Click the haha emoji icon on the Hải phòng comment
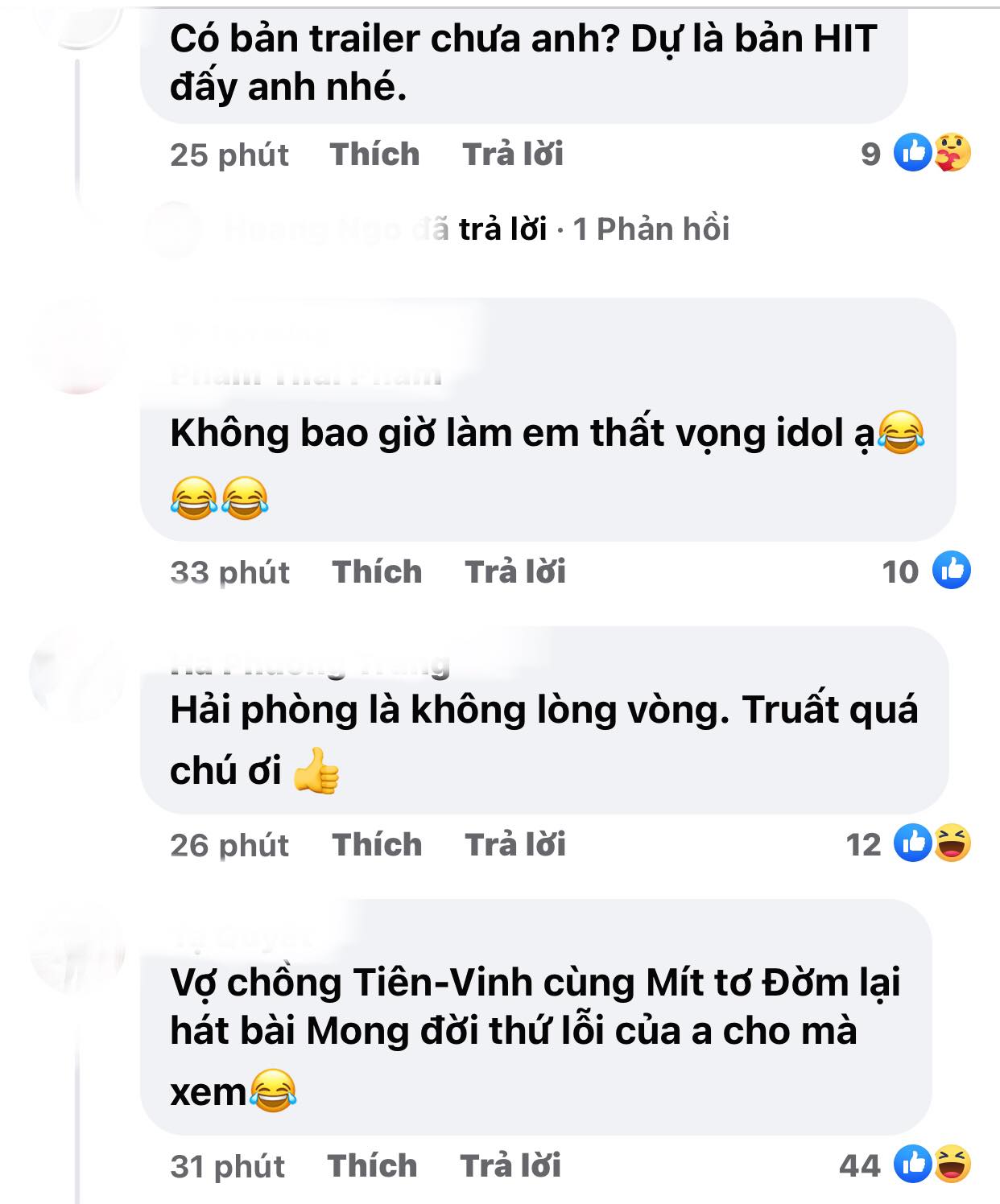 952,843
